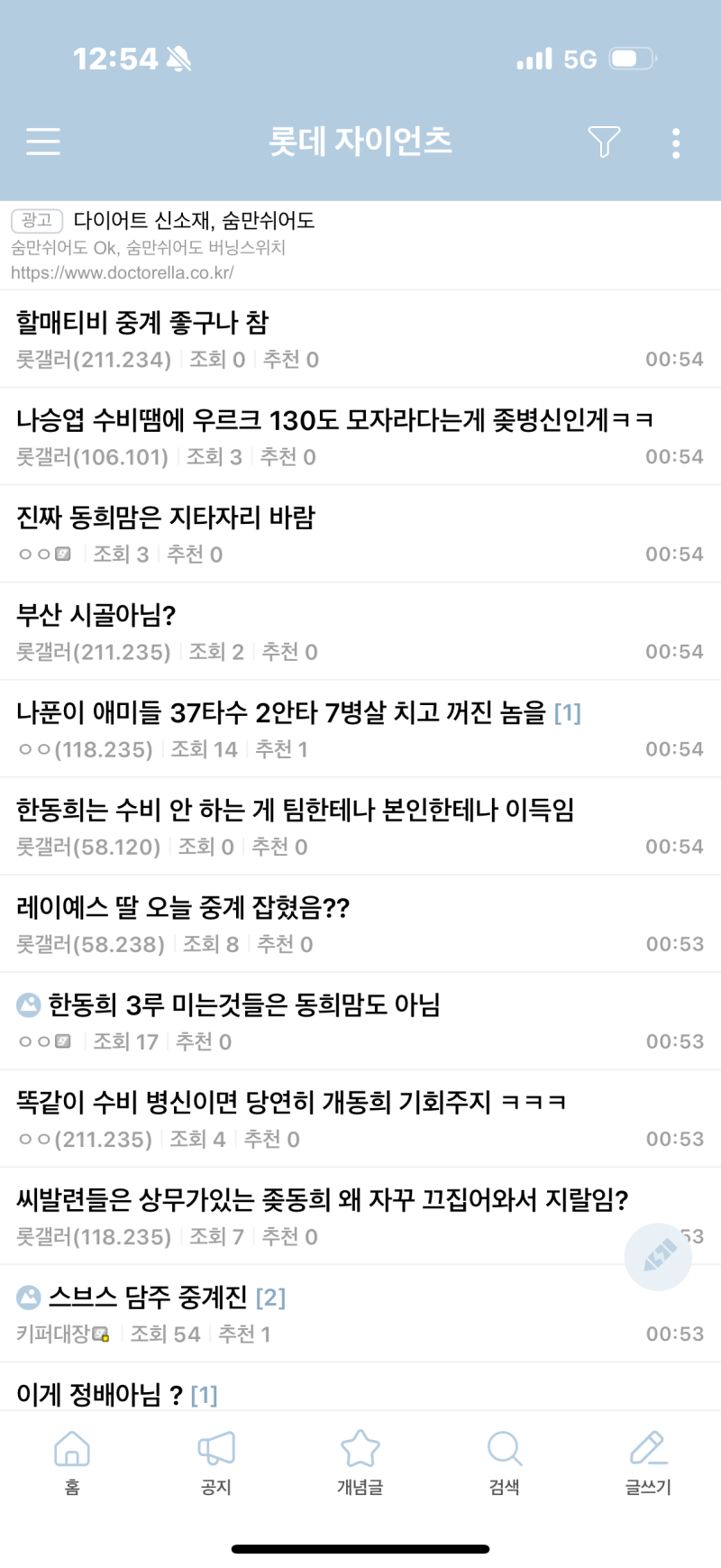This screenshot has width=721, height=1568.
Task: Open the 검색 search tab
Action: tap(505, 1463)
